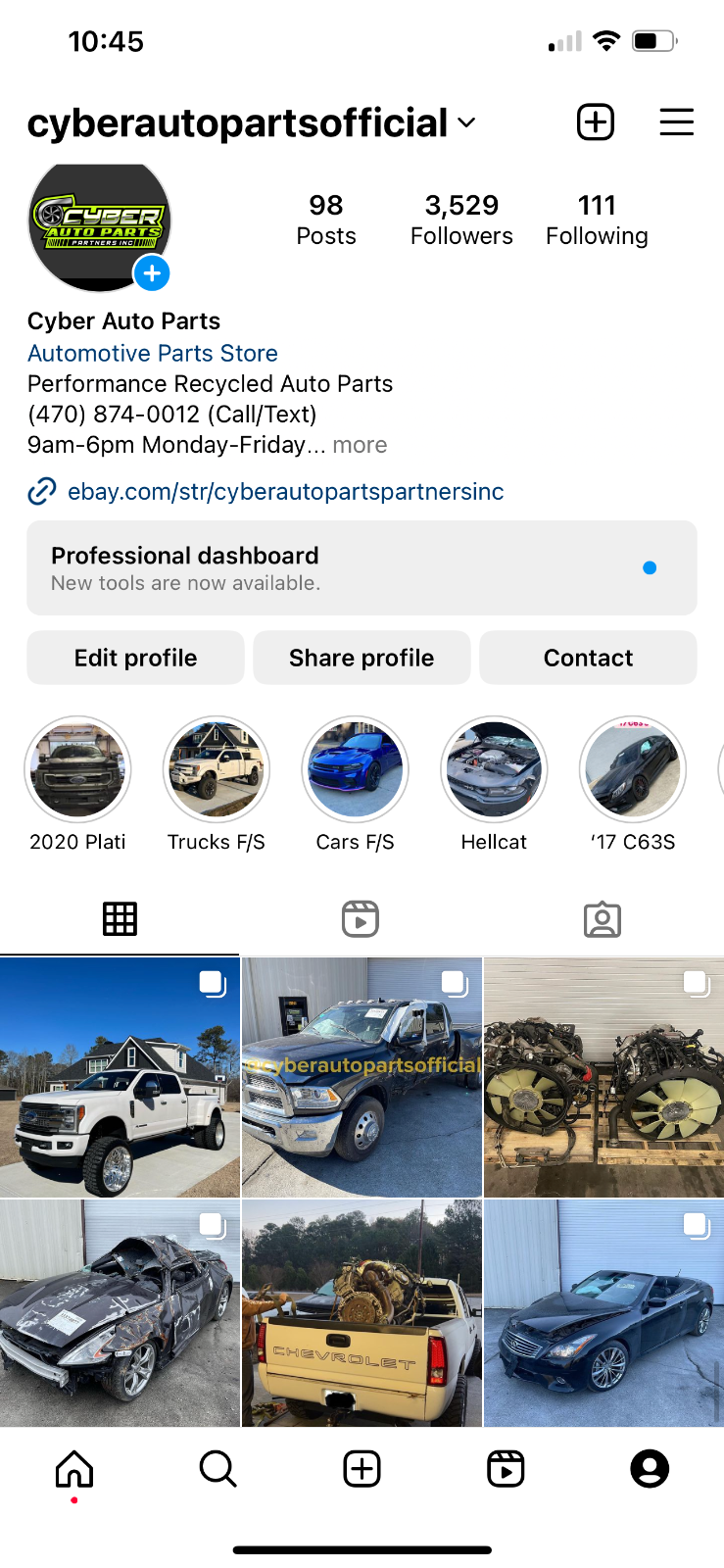Screen dimensions: 724x1568
Task: Open the create new post plus icon
Action: coord(596,122)
